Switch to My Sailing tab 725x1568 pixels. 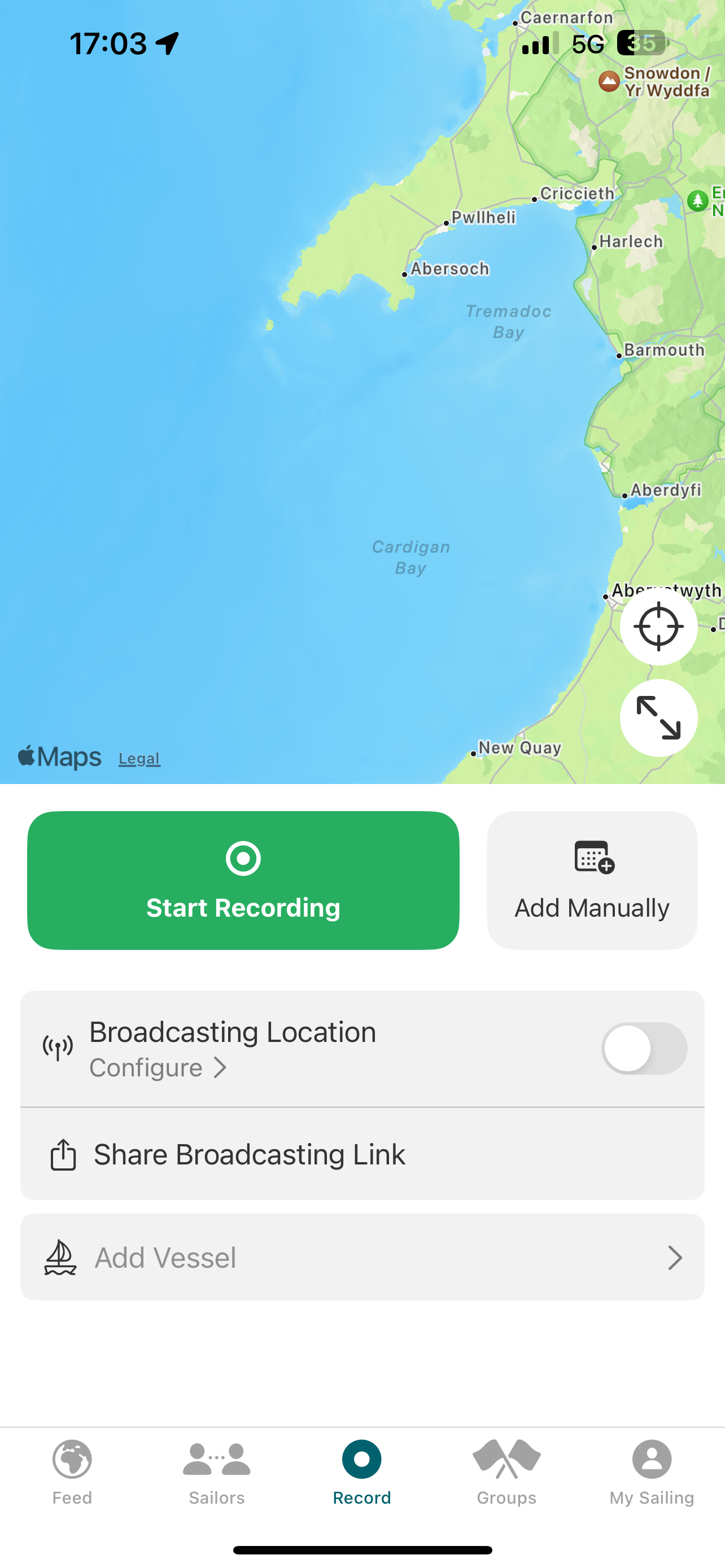(652, 1470)
